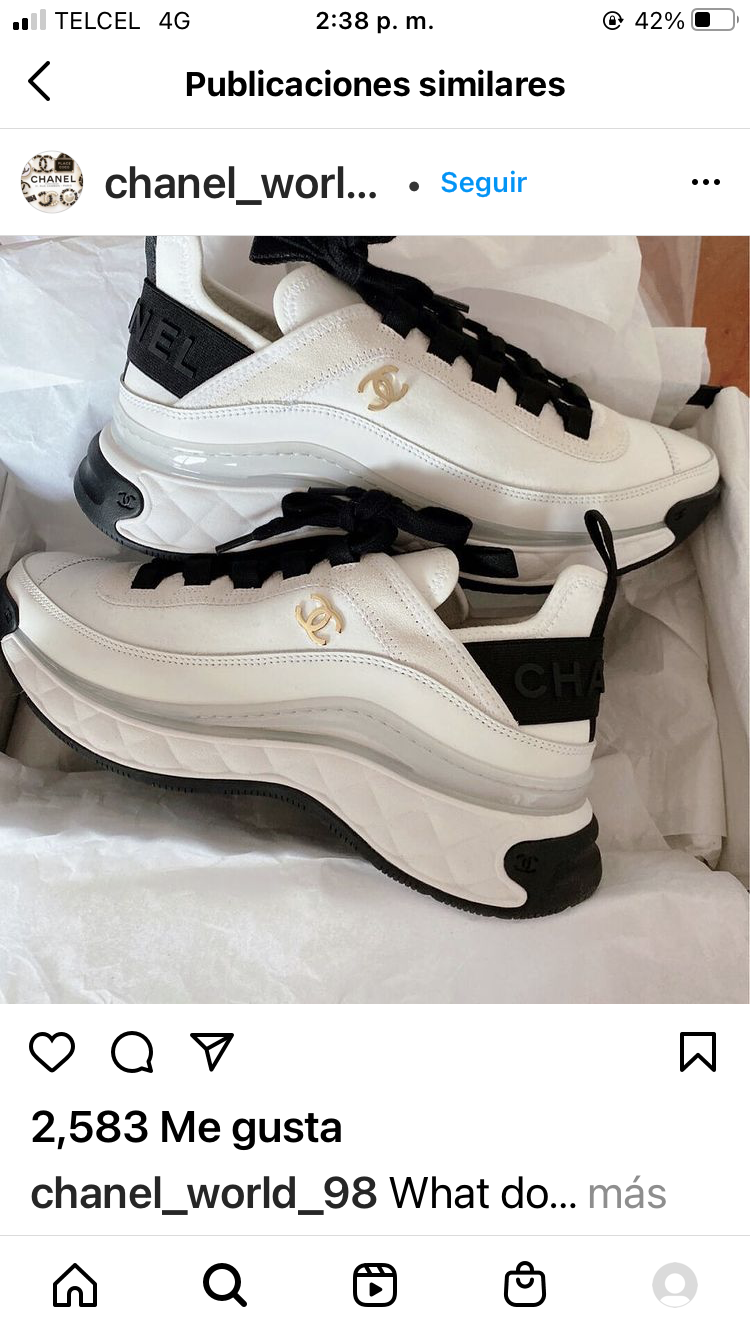Save the post to bookmarks
Screen dimensions: 750x1334
pos(697,1052)
